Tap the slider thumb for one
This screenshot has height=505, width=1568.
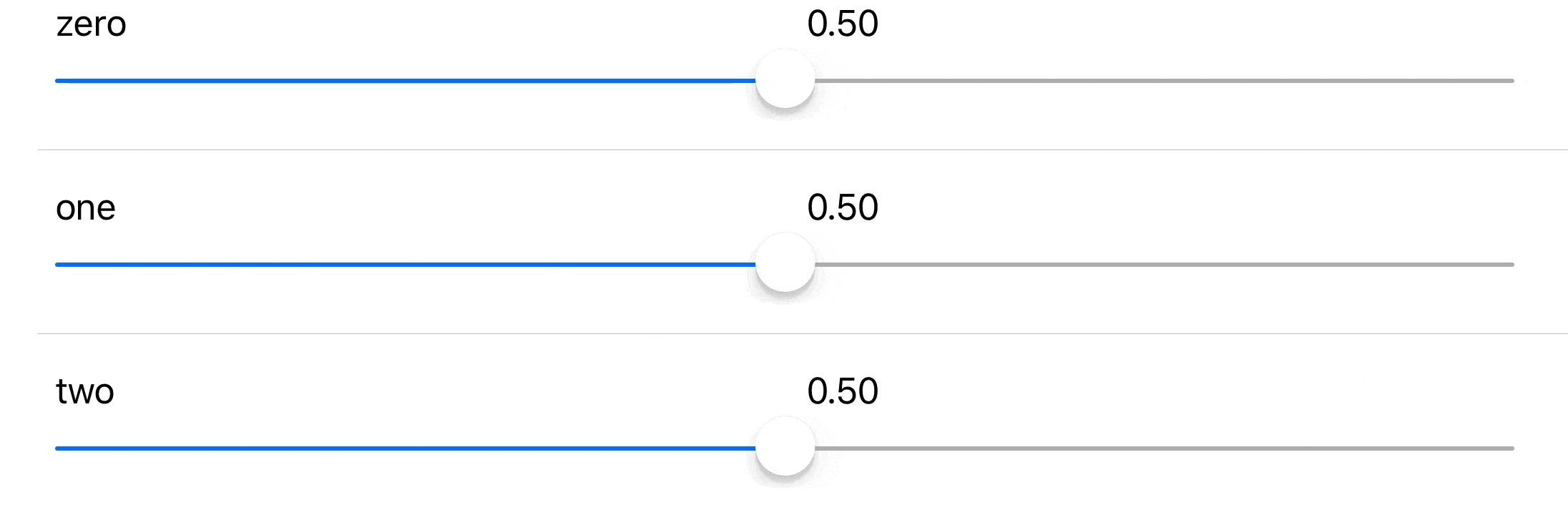pyautogui.click(x=785, y=263)
